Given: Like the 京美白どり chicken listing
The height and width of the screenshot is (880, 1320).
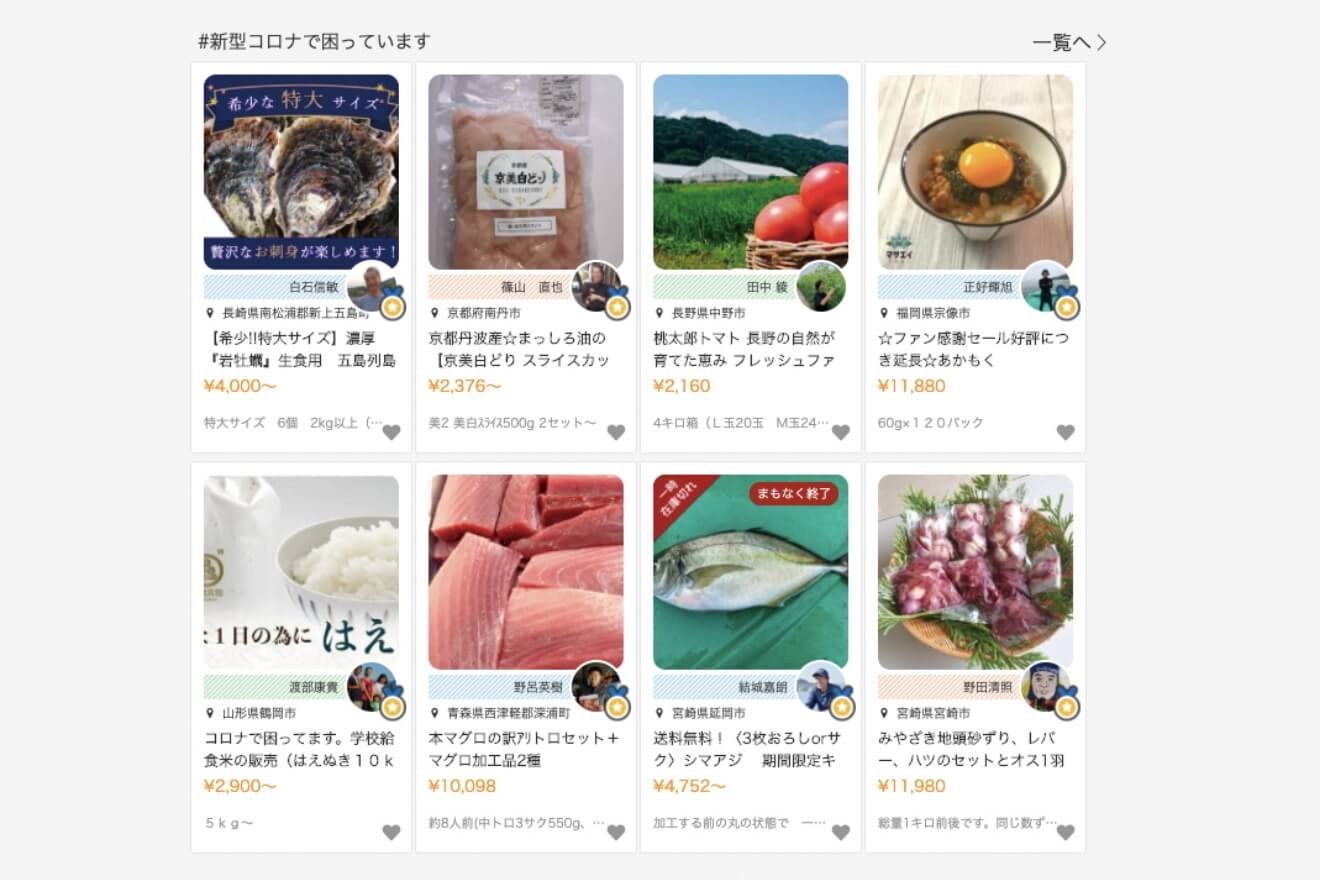Looking at the screenshot, I should coord(616,432).
